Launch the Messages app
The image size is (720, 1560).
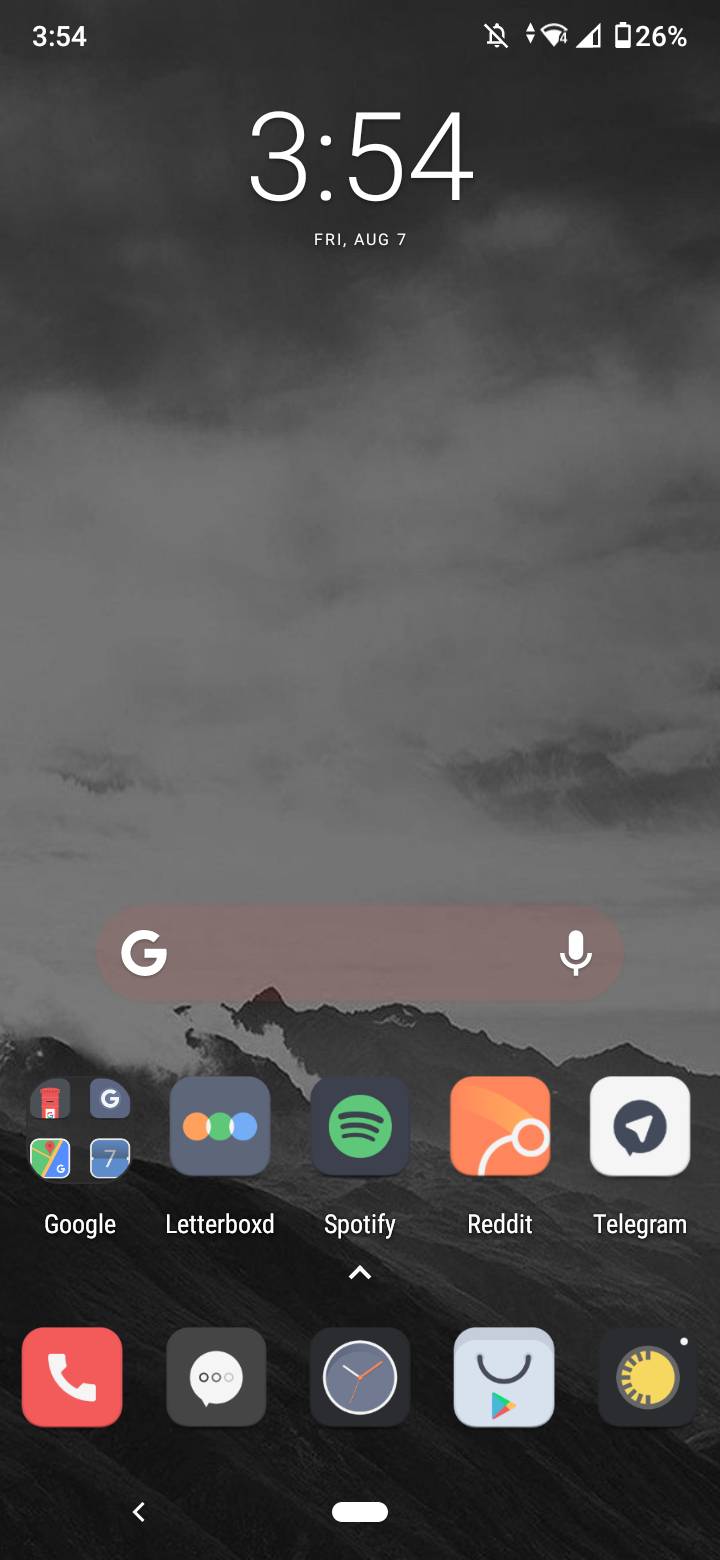click(216, 1377)
